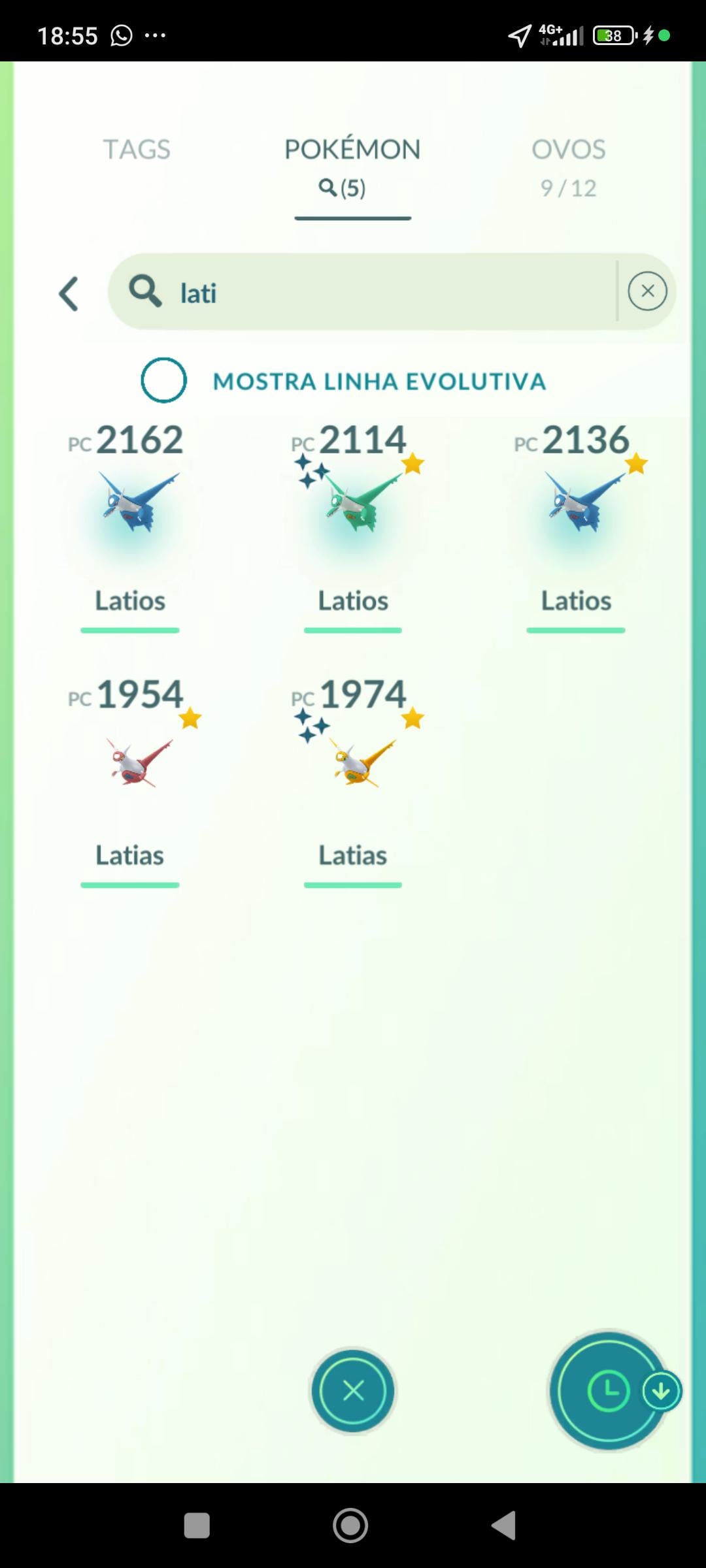The height and width of the screenshot is (1568, 706).
Task: Switch to the Tags tab
Action: tap(137, 150)
